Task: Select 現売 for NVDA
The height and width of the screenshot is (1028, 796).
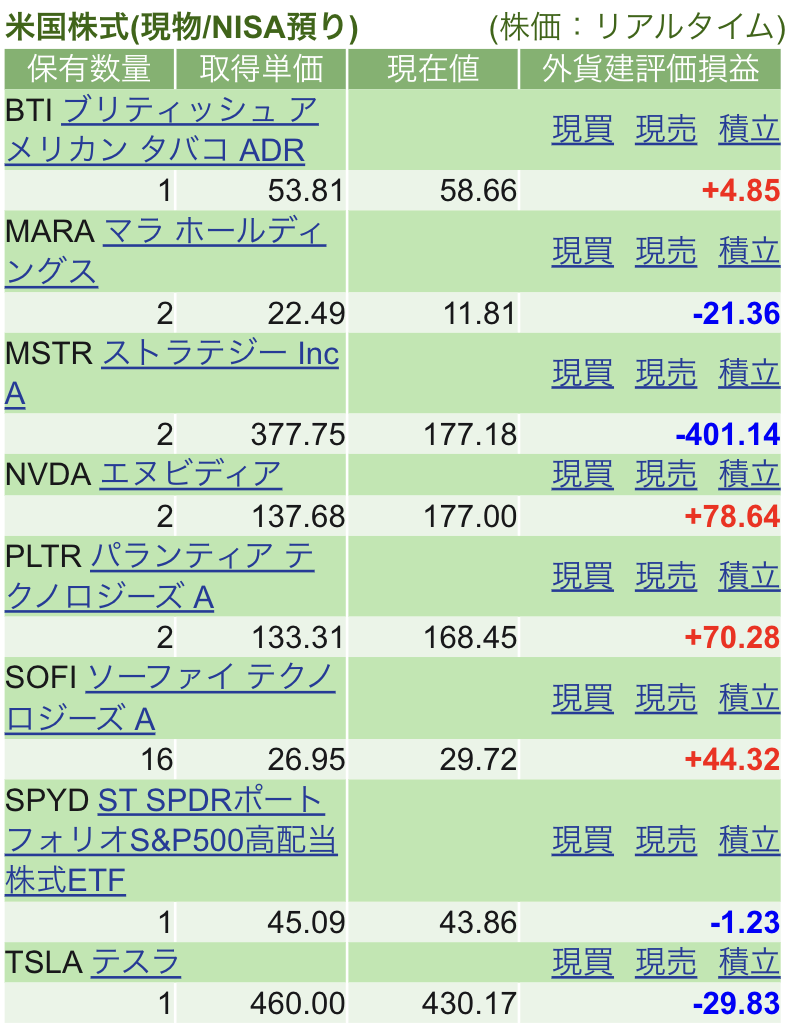Action: tap(665, 474)
